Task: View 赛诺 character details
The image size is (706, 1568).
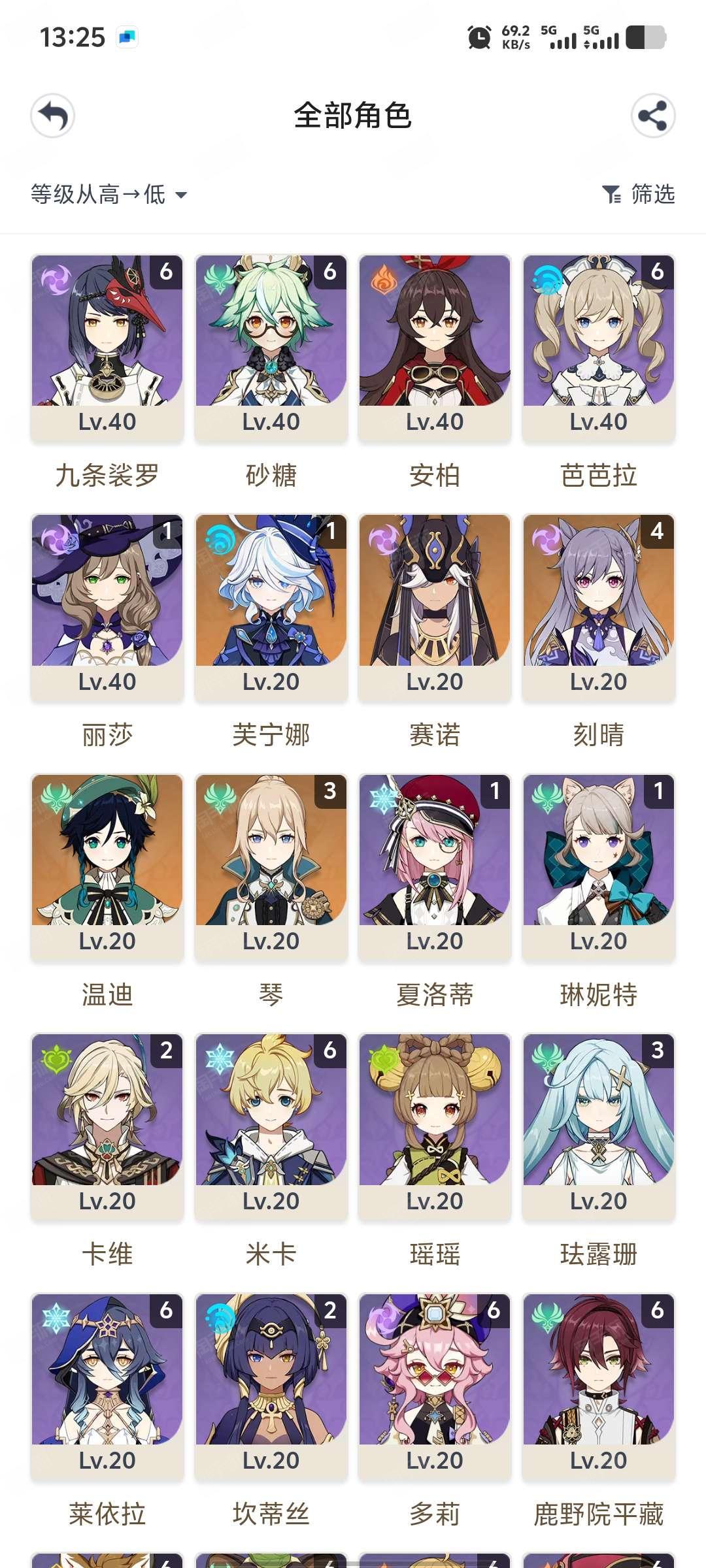Action: click(x=435, y=608)
